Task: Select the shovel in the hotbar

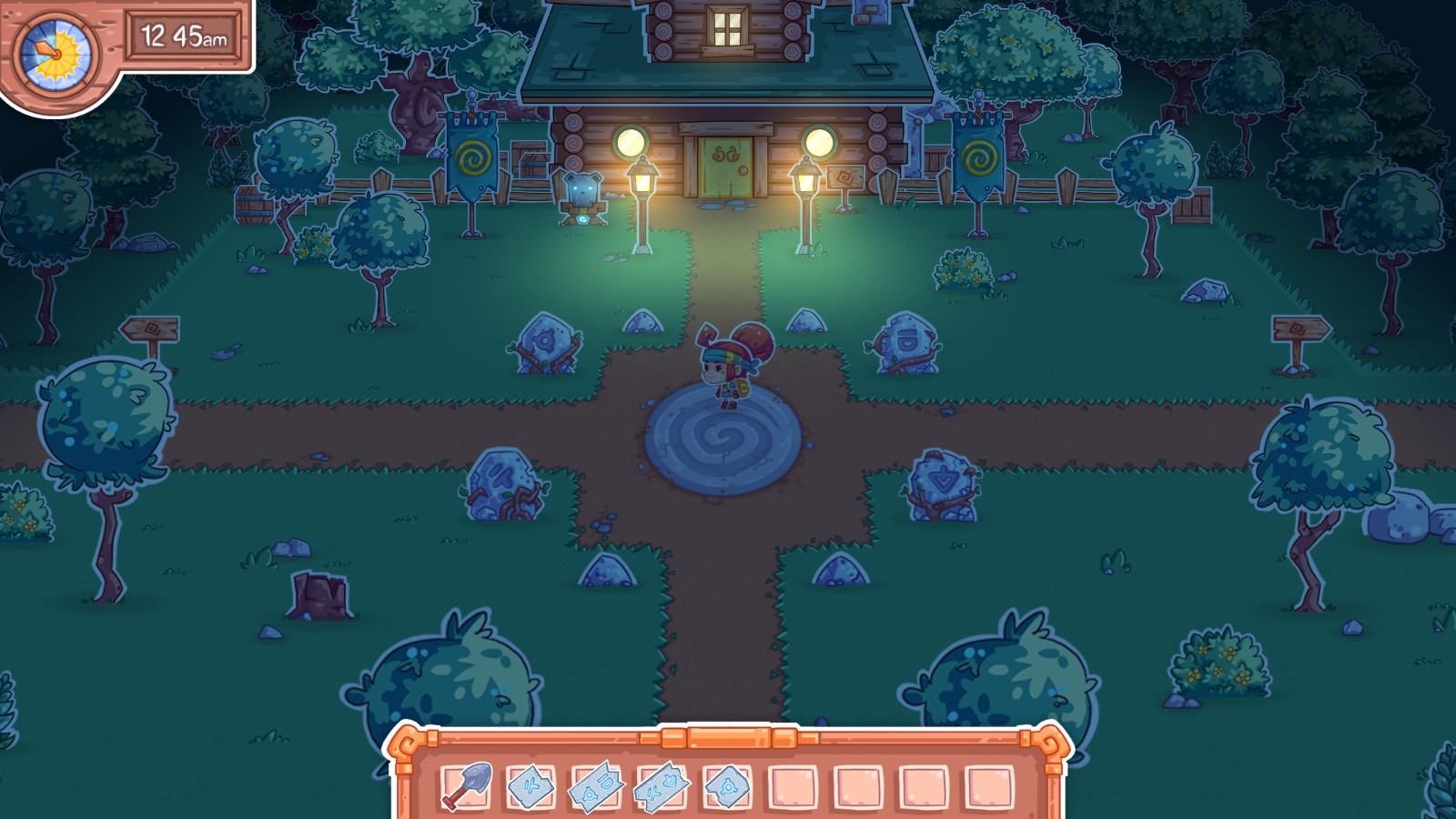Action: pos(466,786)
